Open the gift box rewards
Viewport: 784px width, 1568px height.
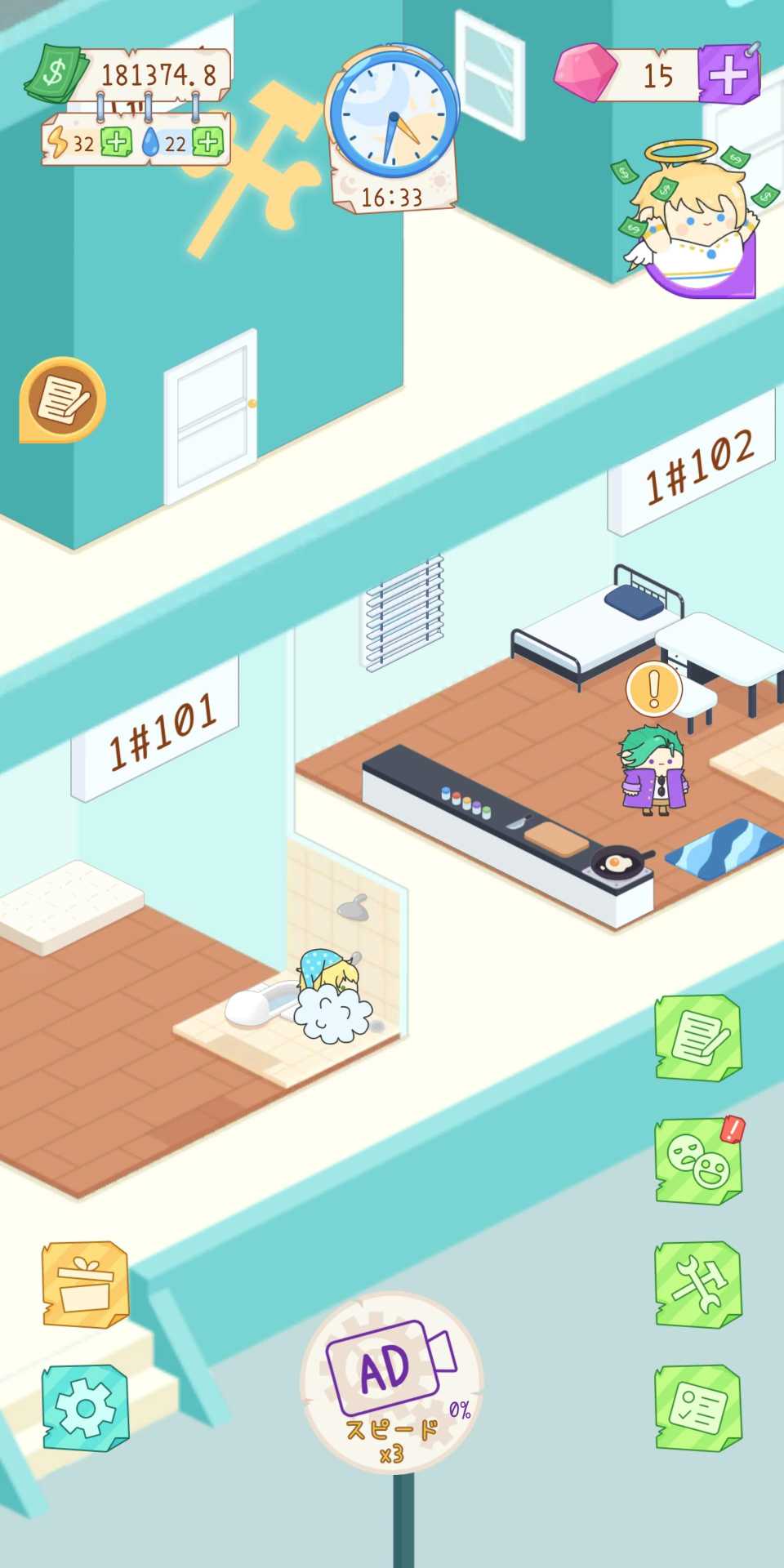coord(85,1285)
